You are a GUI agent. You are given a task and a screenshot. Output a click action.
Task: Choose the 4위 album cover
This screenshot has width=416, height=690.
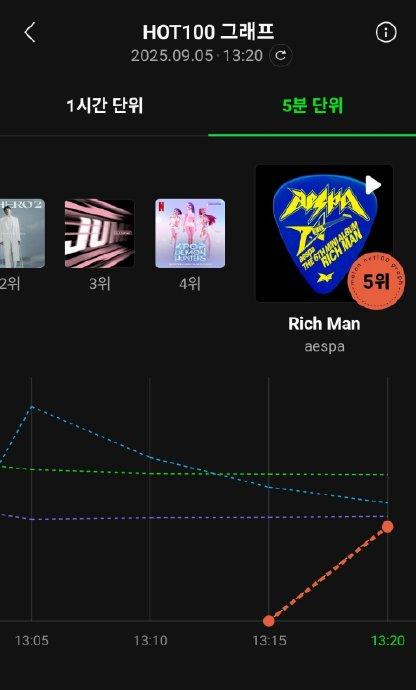(190, 233)
